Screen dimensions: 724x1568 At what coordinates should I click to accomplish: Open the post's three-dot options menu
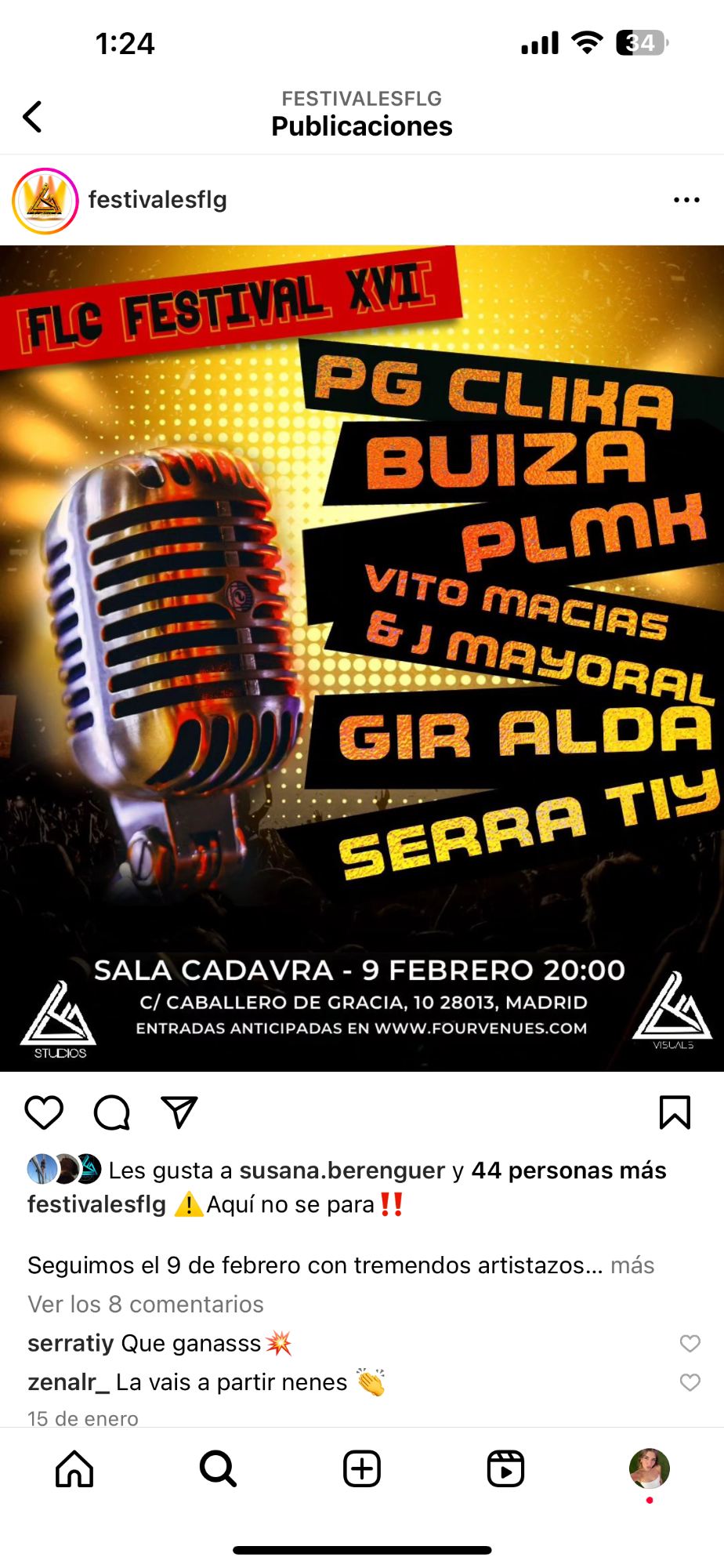686,200
